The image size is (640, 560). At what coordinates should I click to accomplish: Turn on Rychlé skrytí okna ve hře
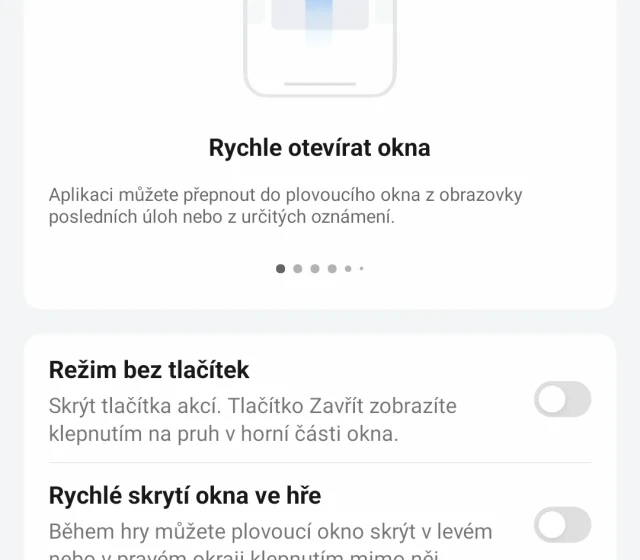(562, 525)
